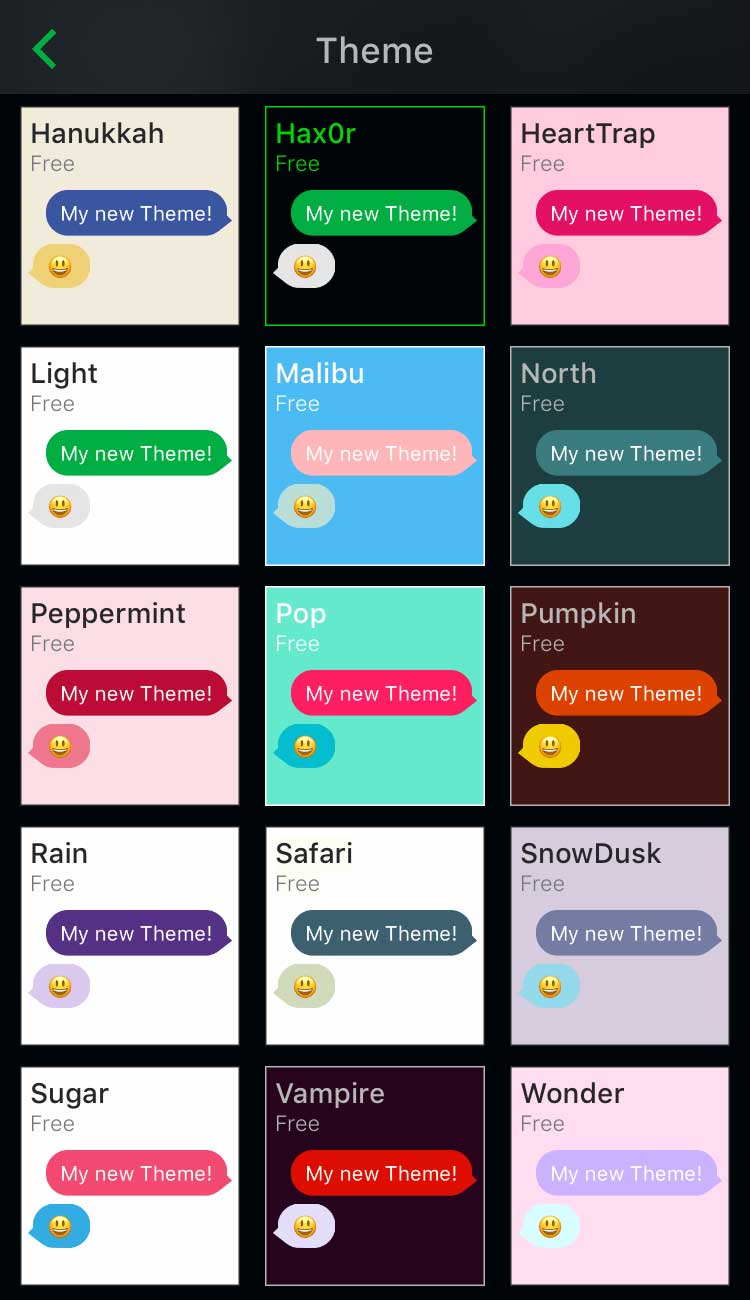Tap the Sugar theme tile
Image resolution: width=750 pixels, height=1300 pixels.
pyautogui.click(x=130, y=1176)
